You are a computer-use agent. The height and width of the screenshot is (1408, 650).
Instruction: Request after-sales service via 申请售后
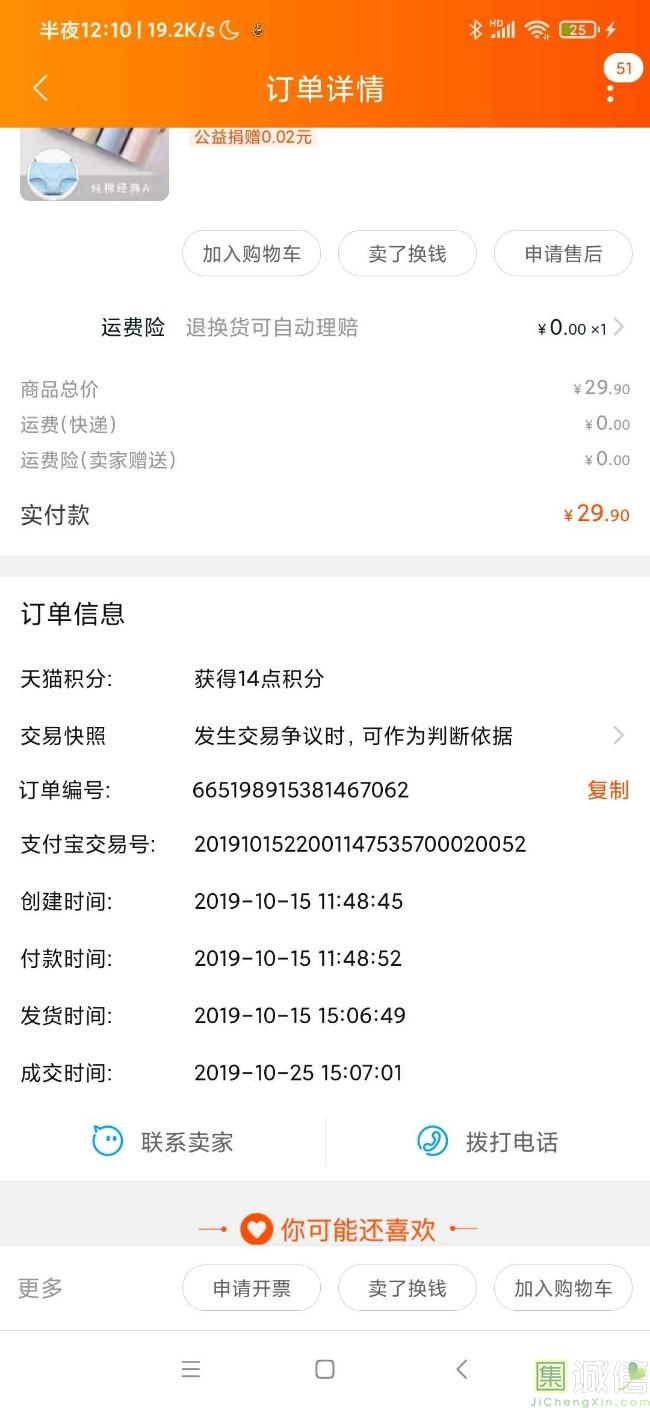563,254
